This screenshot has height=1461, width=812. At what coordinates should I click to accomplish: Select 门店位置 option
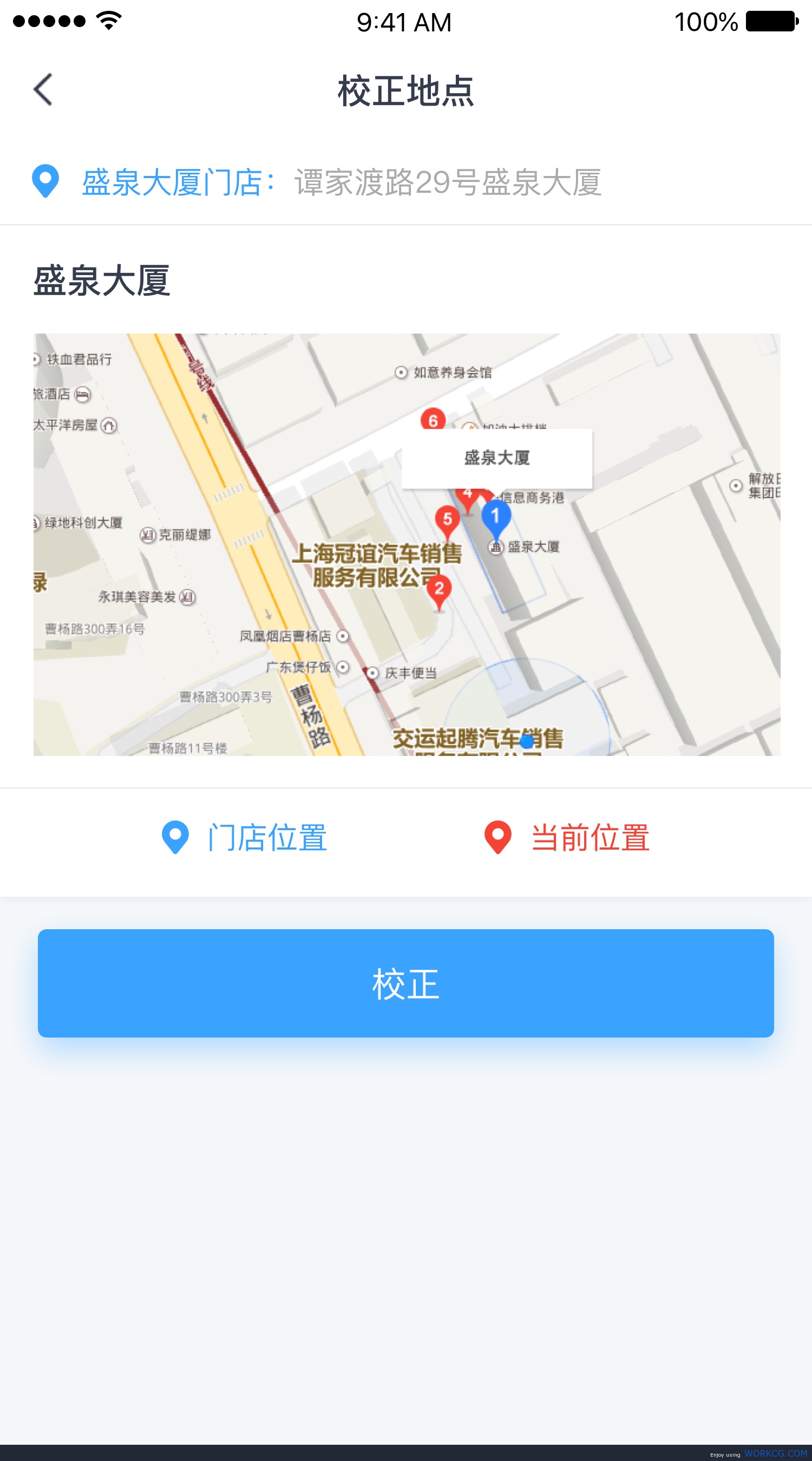(x=244, y=837)
